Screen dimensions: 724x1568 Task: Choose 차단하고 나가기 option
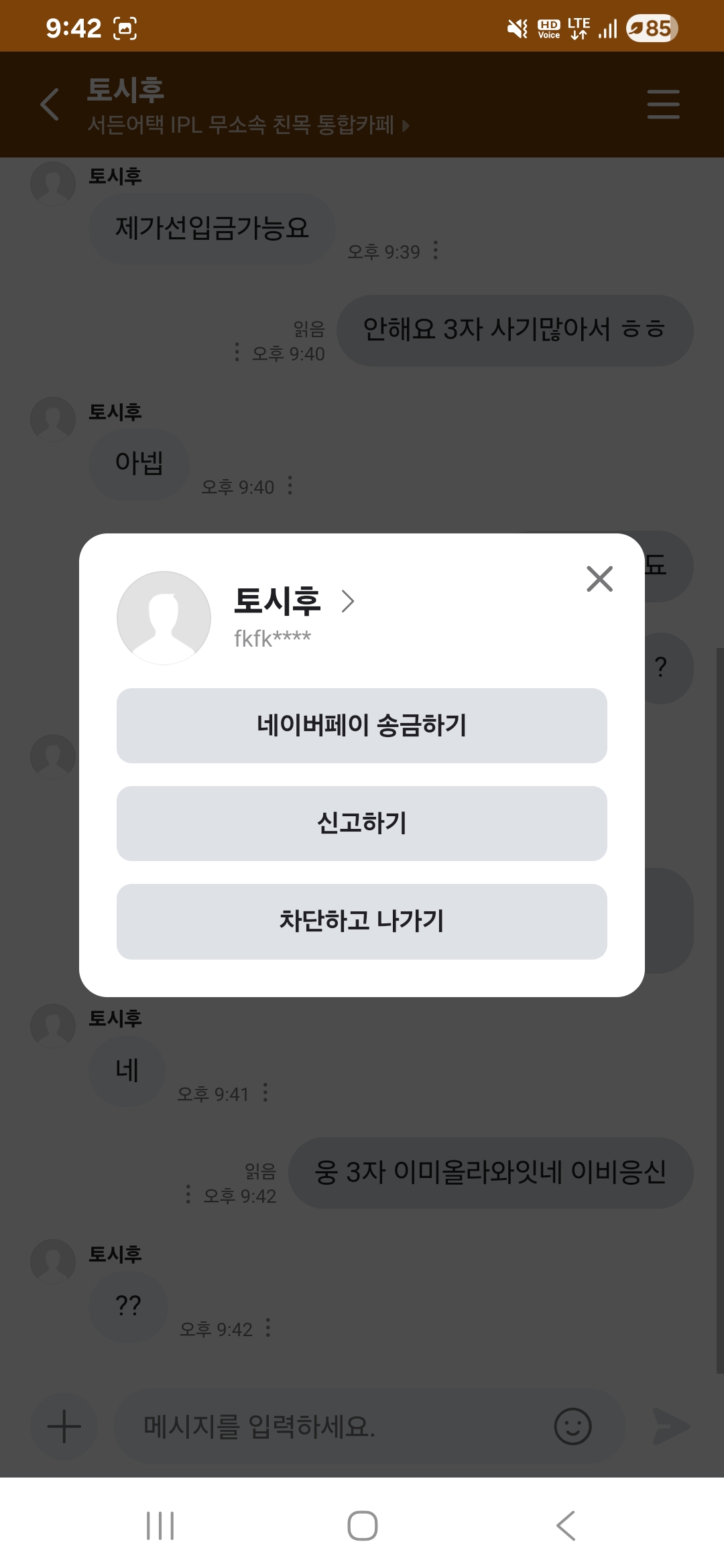tap(362, 921)
